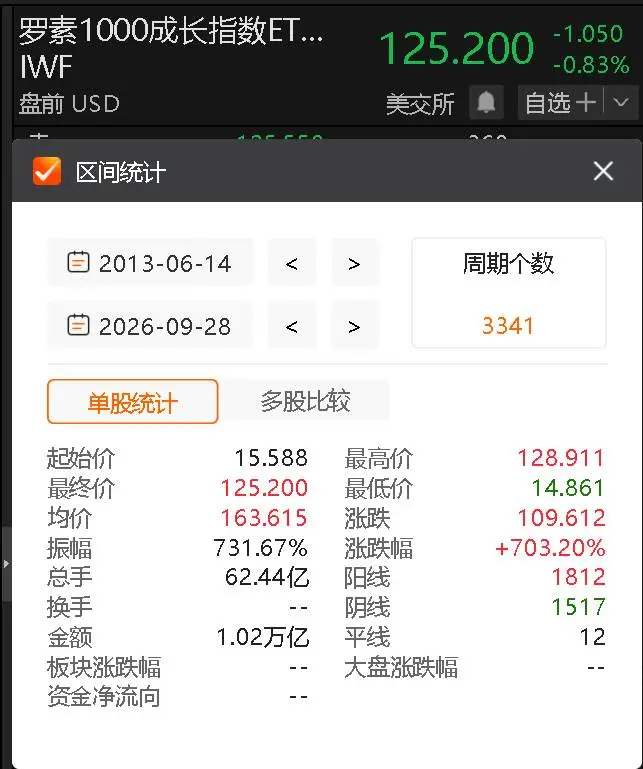Viewport: 643px width, 769px height.
Task: Move start date 2013-06-14 back one step
Action: [x=292, y=263]
